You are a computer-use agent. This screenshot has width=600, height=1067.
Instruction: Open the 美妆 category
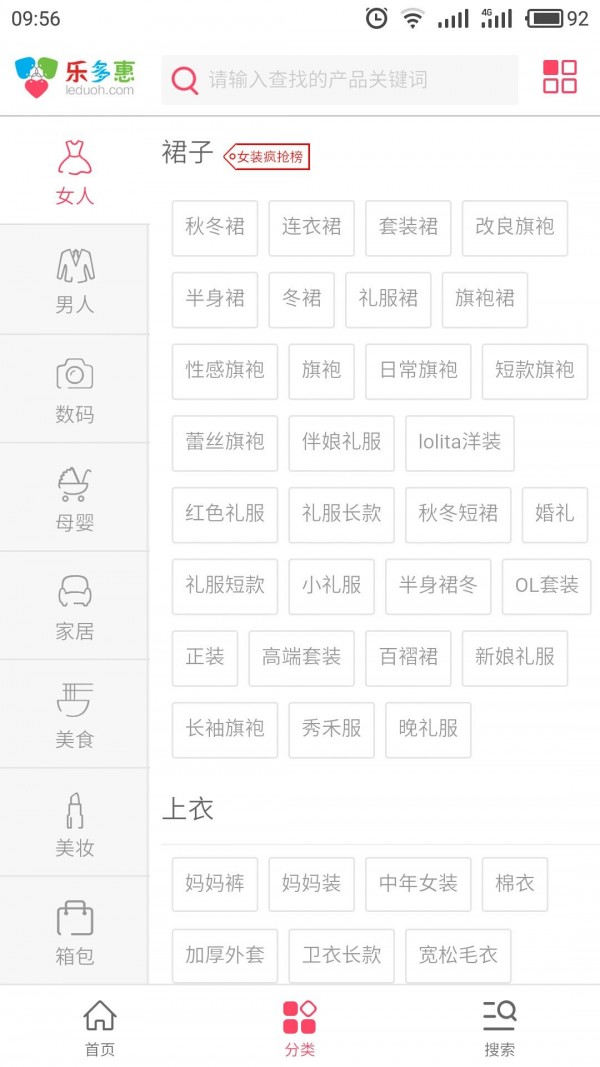click(74, 823)
